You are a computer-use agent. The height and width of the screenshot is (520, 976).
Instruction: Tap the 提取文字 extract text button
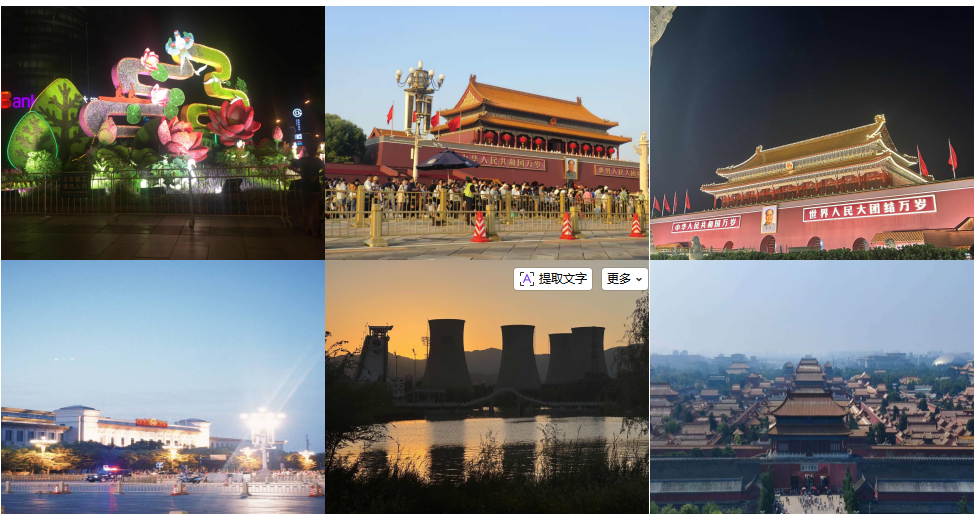click(552, 279)
